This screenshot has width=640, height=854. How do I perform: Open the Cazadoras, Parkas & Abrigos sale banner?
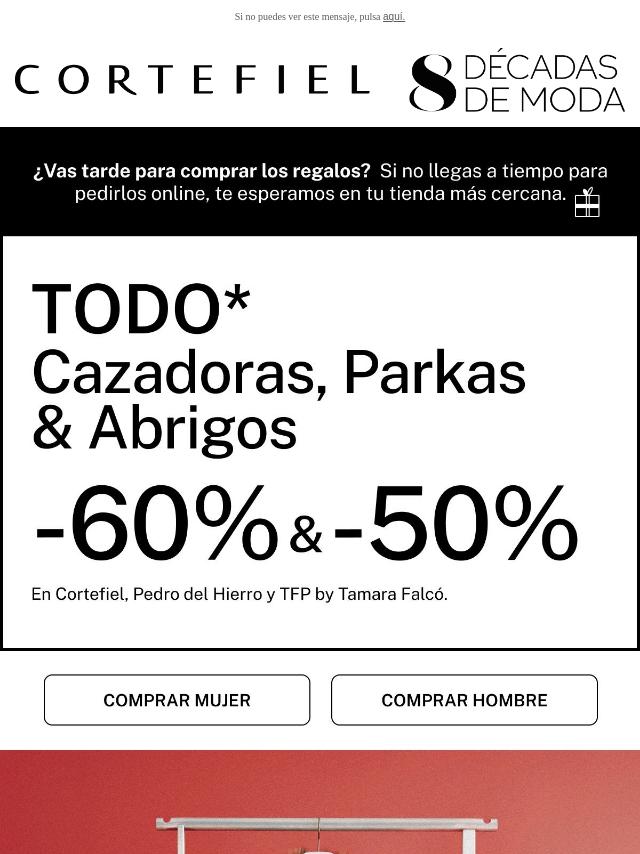(320, 442)
